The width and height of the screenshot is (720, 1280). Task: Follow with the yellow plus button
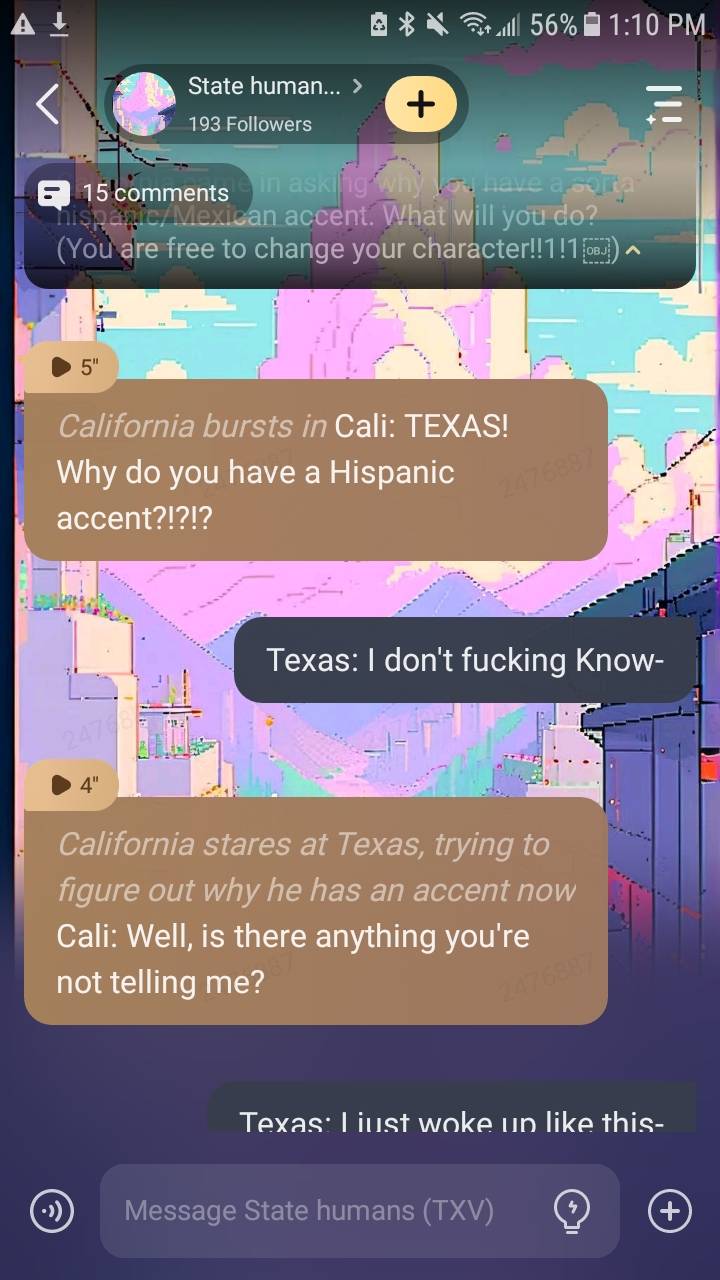(x=420, y=104)
